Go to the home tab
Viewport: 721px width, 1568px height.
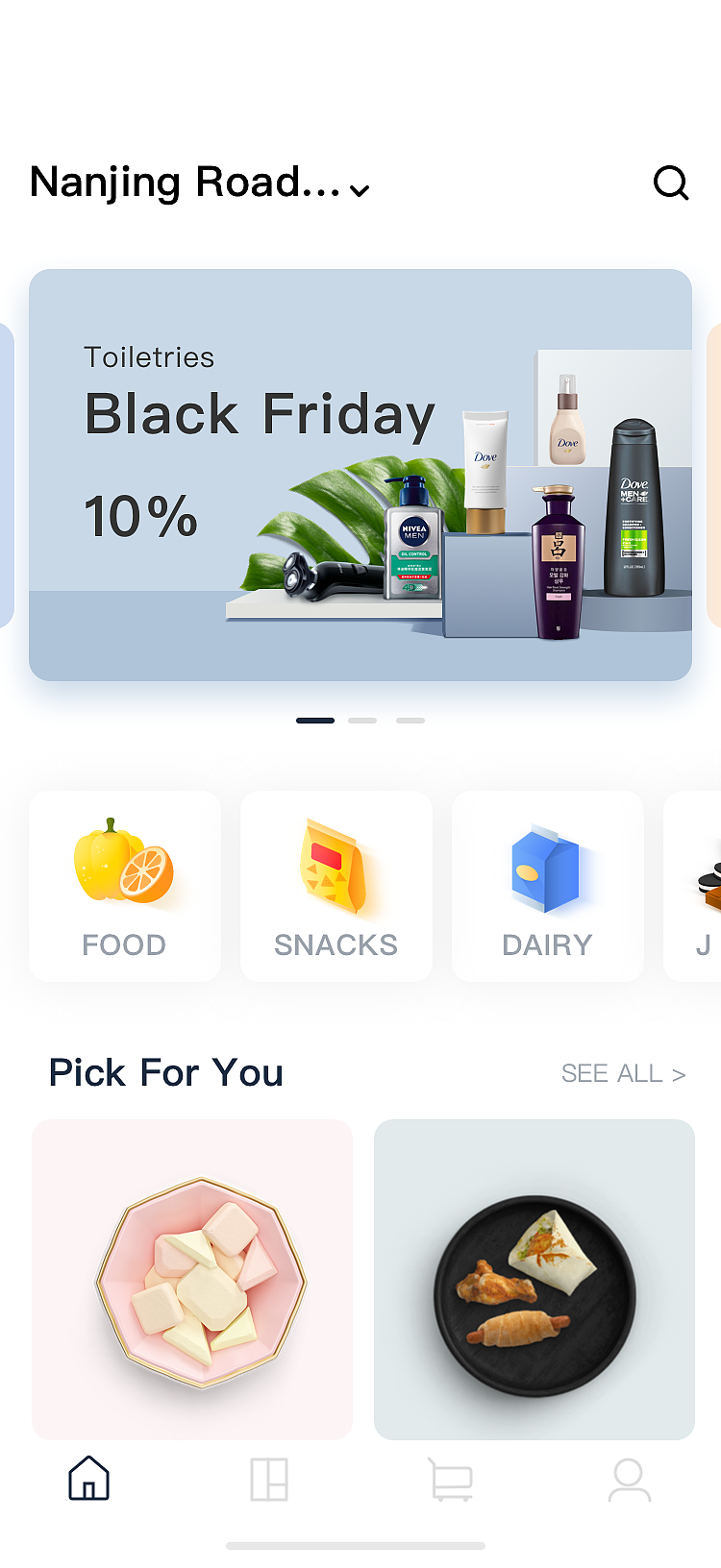click(89, 1479)
